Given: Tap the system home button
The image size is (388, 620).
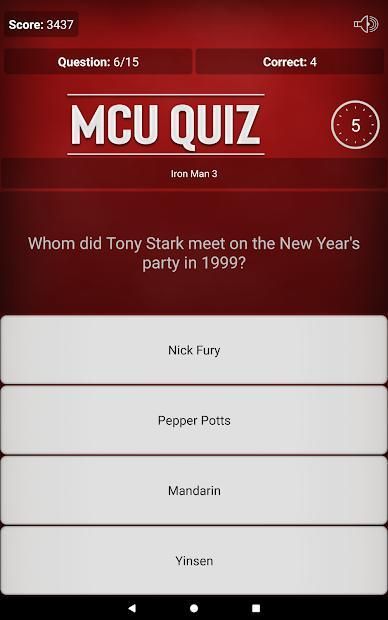Looking at the screenshot, I should coord(194,608).
